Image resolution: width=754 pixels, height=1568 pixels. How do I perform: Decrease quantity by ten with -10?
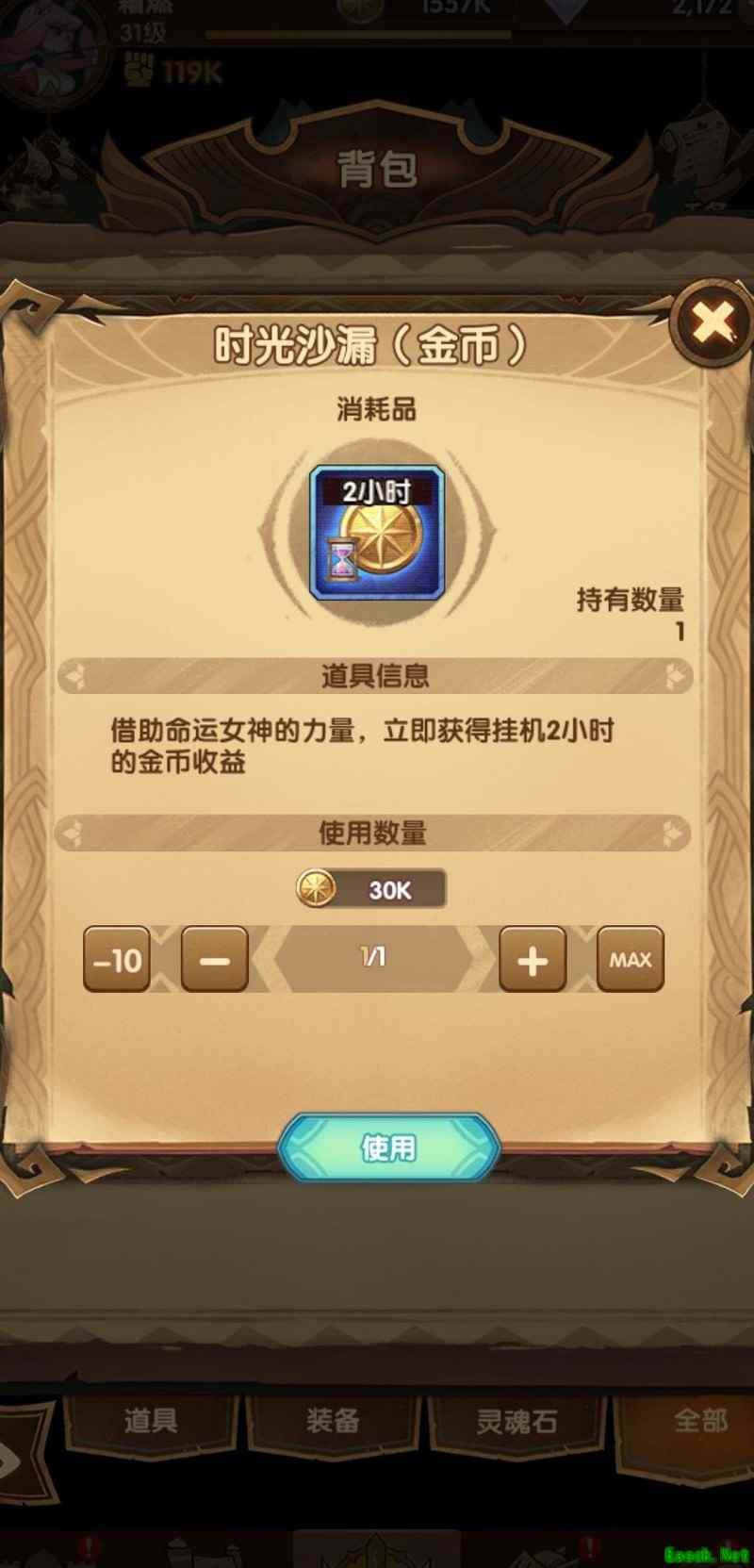[117, 959]
